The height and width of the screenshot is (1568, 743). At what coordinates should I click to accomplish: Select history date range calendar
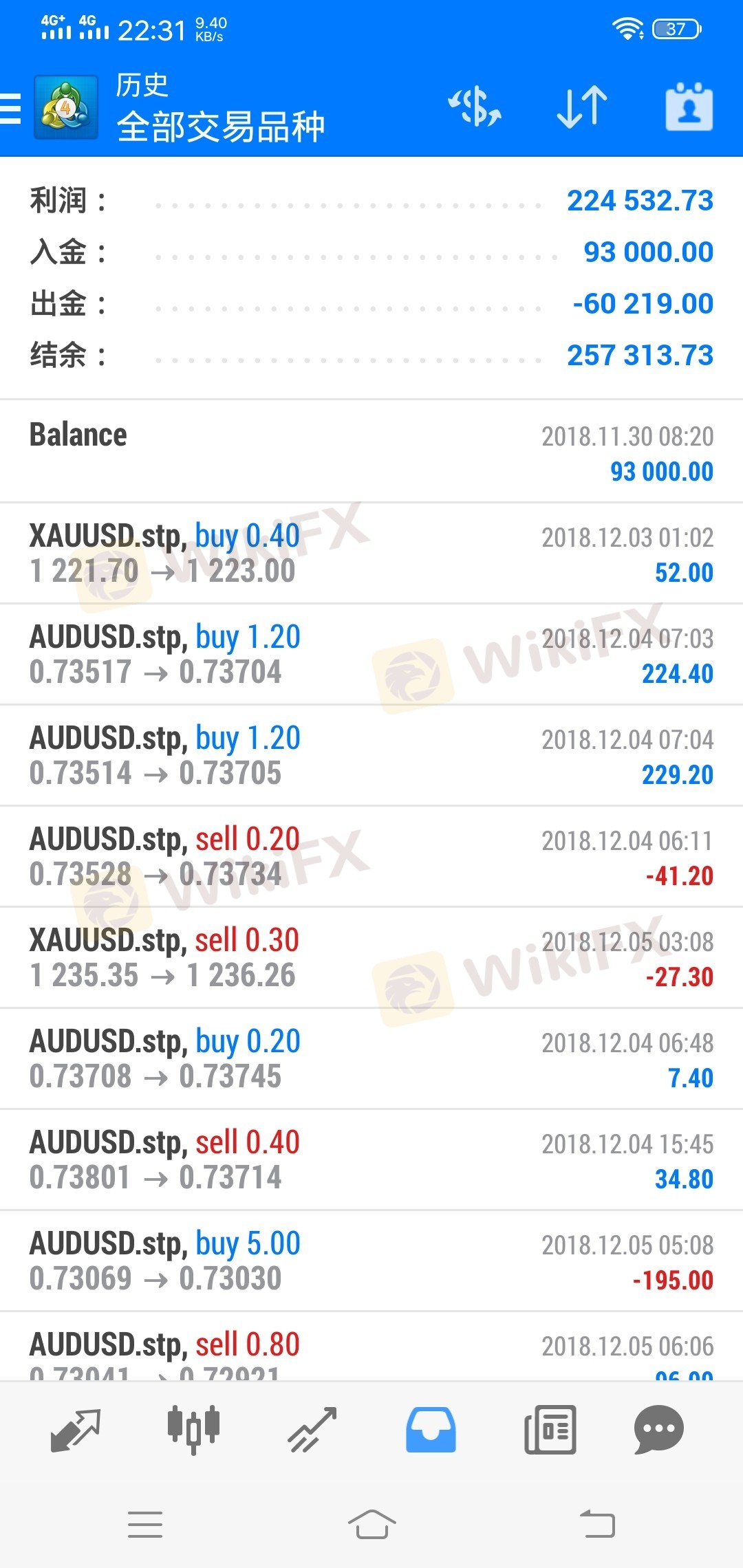689,107
